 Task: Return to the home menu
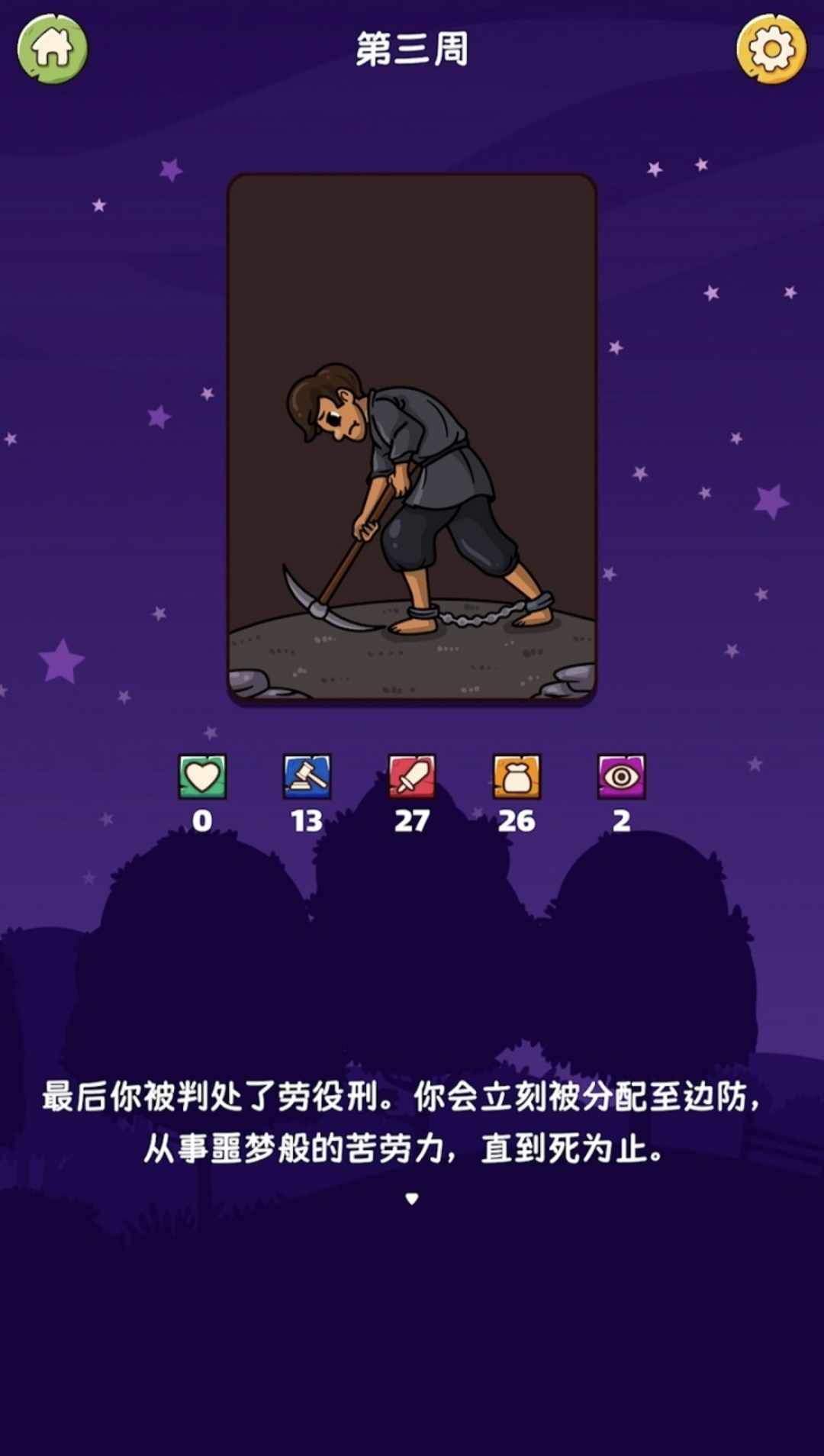53,49
